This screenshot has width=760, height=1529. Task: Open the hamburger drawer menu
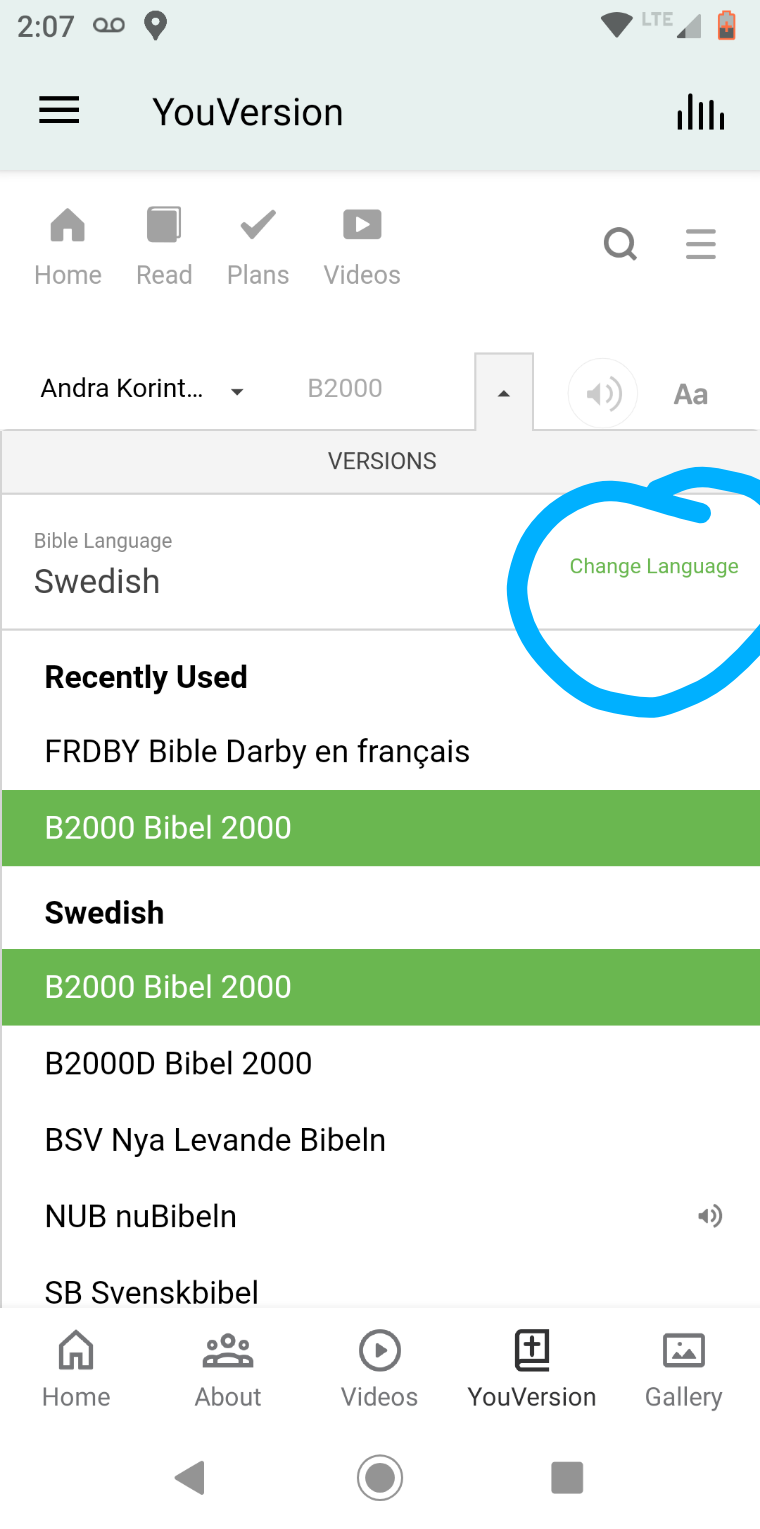[59, 111]
